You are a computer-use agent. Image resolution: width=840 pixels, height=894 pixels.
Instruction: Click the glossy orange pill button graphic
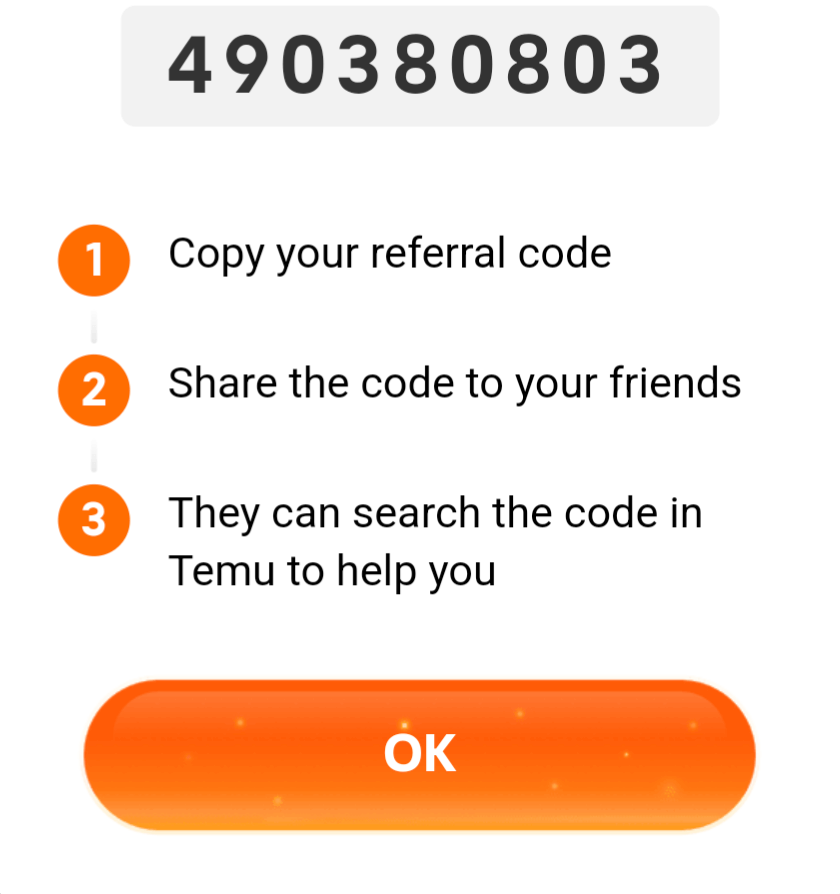[x=419, y=755]
